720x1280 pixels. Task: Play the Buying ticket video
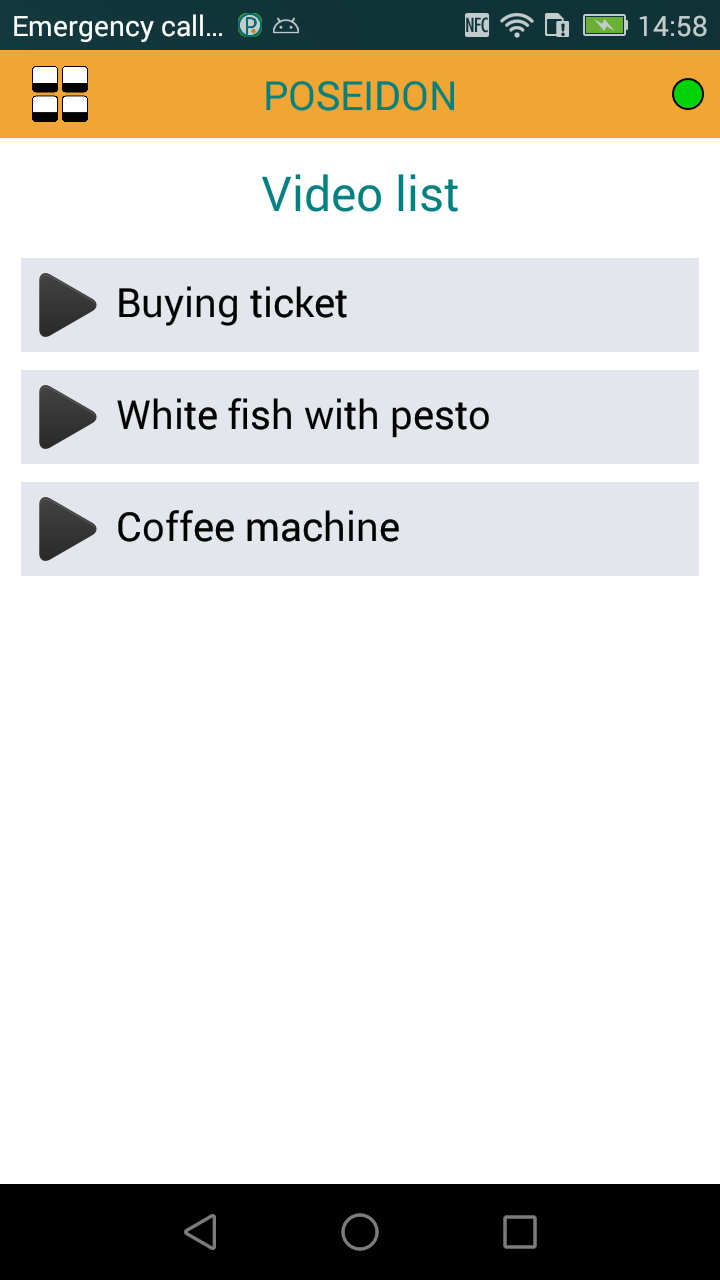click(x=359, y=304)
